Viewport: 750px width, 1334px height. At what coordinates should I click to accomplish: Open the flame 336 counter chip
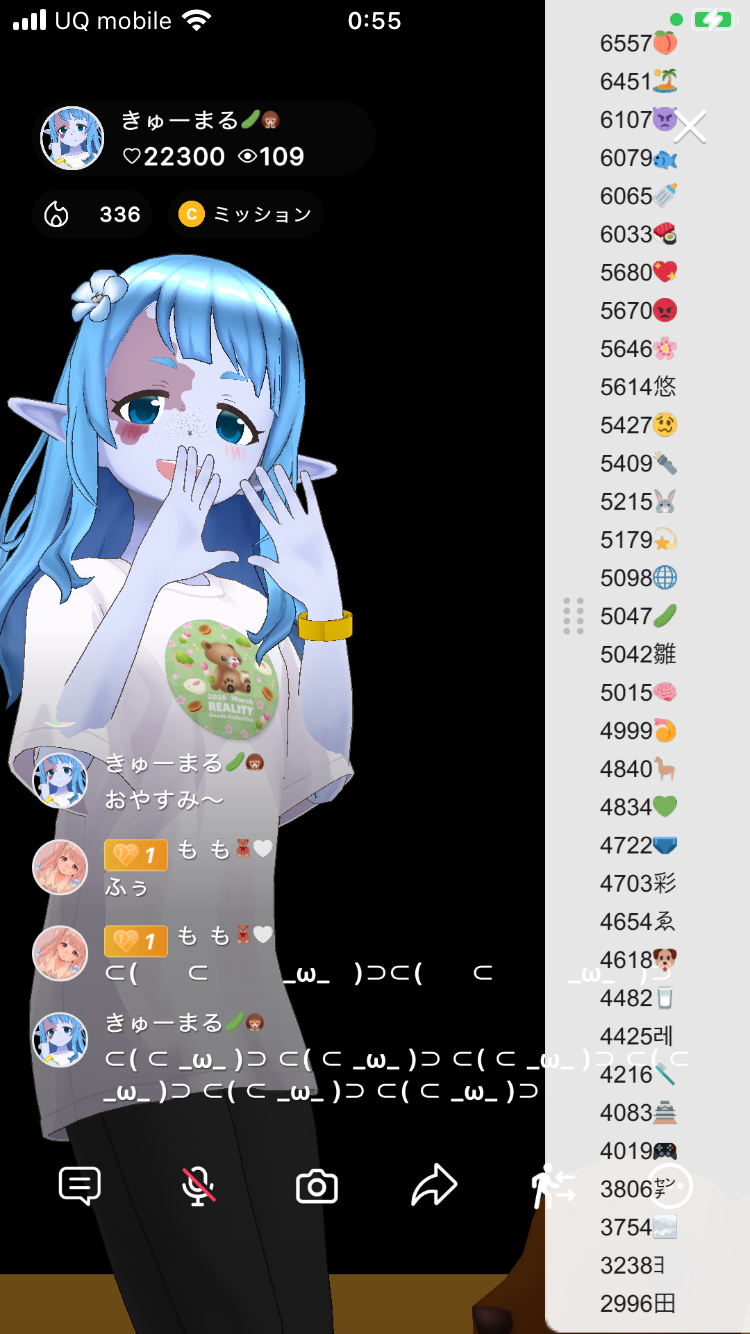pos(92,214)
